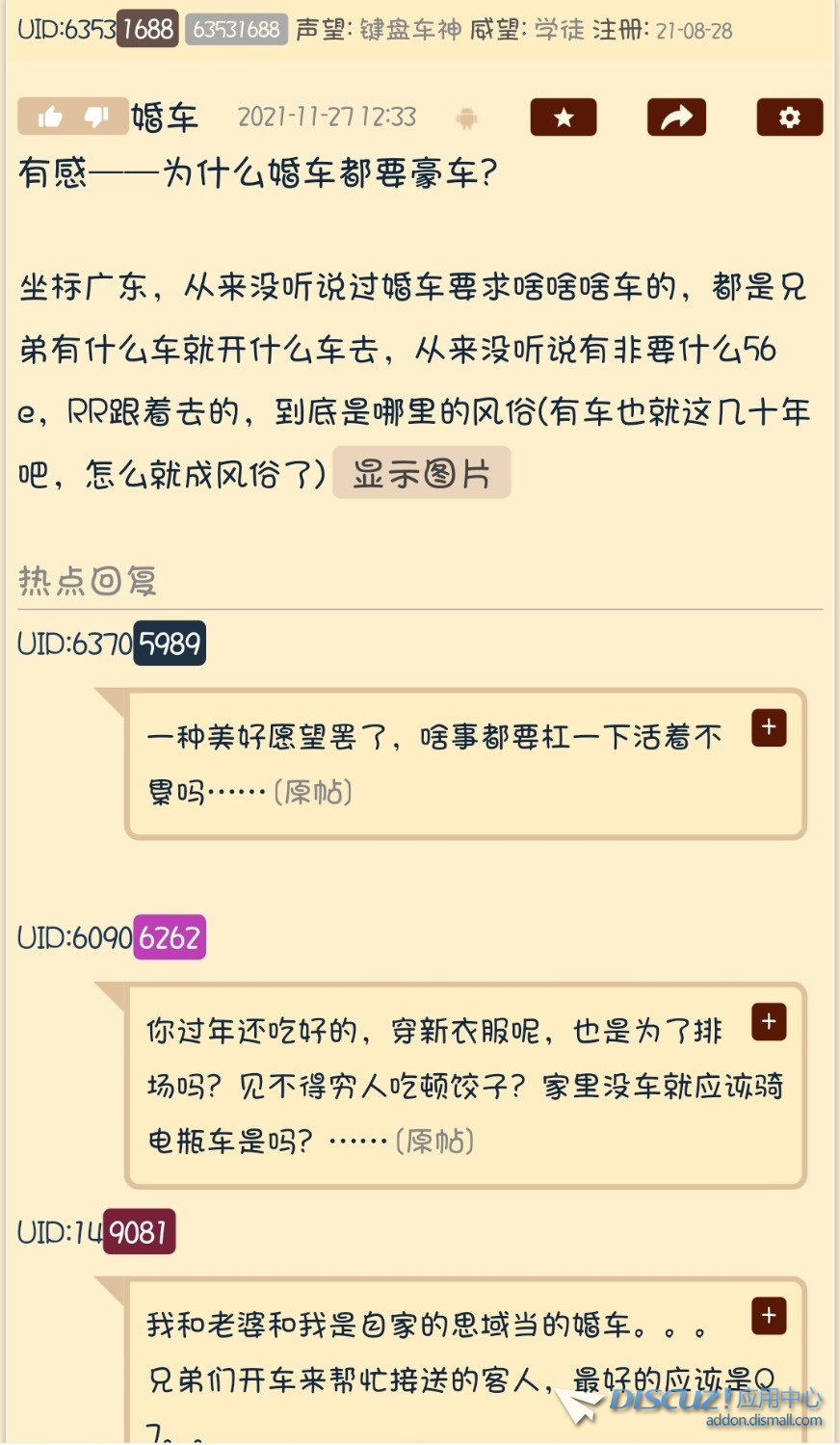Open user profile ending 9081

point(96,1232)
